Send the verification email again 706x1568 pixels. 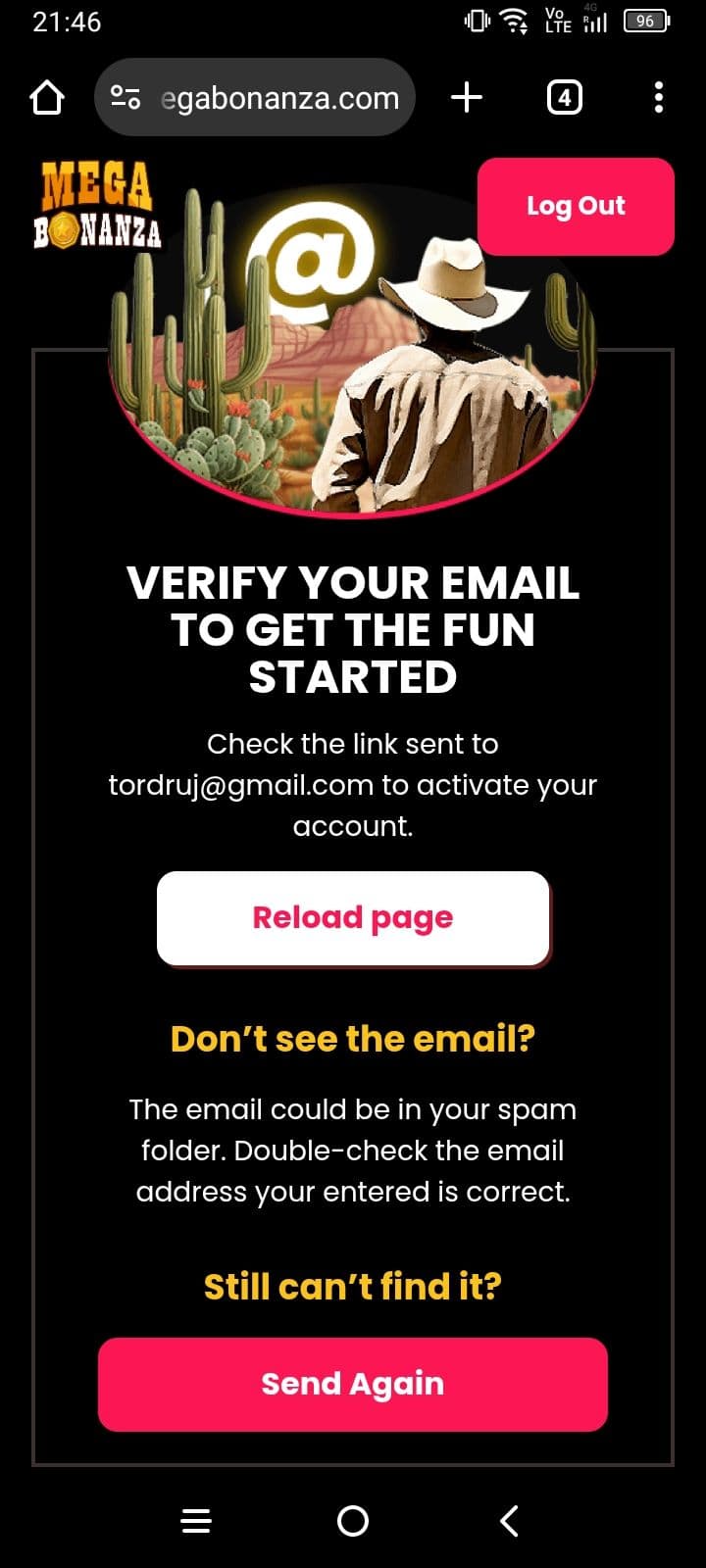[353, 1384]
